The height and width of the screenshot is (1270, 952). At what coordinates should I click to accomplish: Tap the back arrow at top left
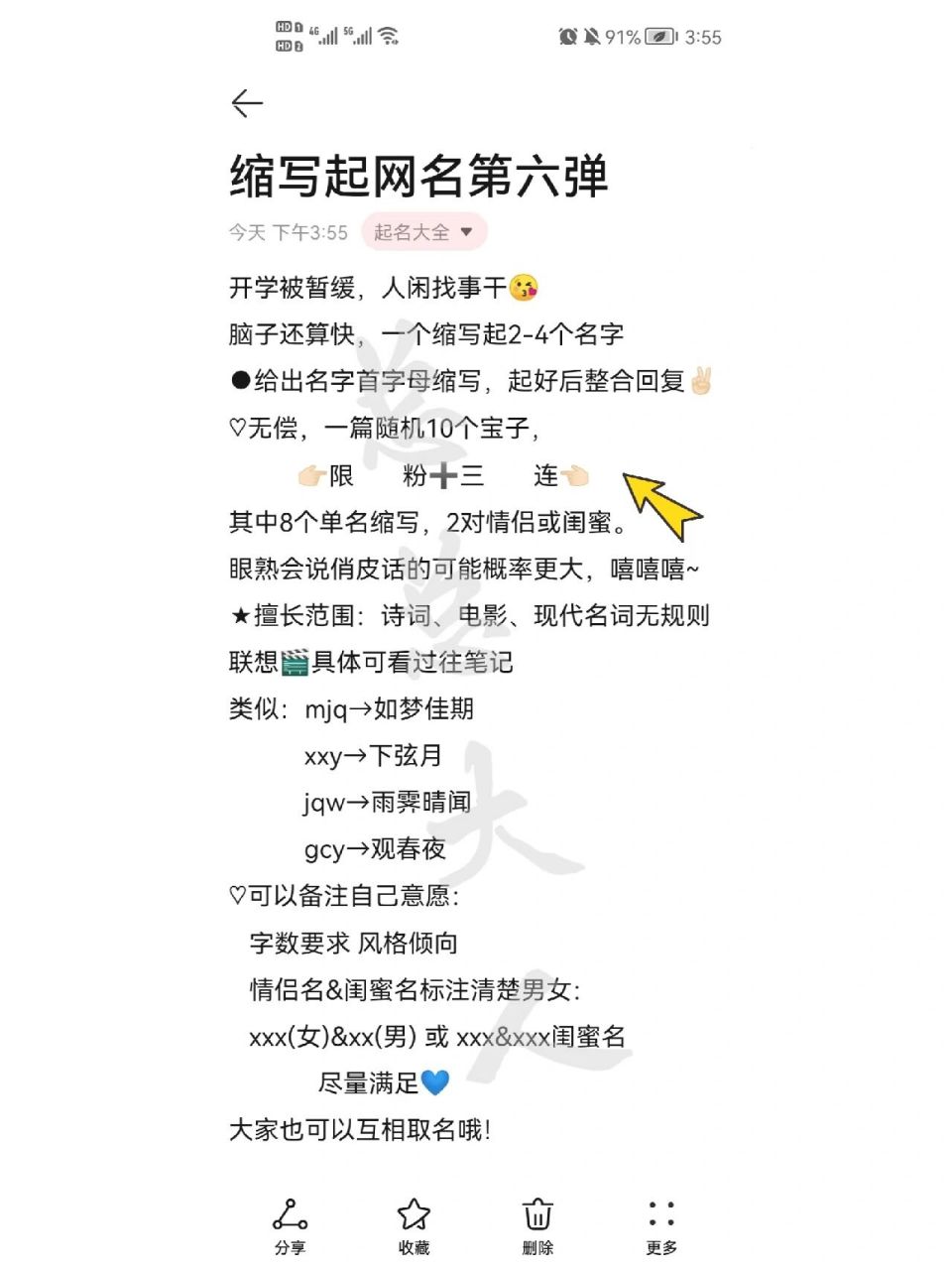[x=245, y=102]
